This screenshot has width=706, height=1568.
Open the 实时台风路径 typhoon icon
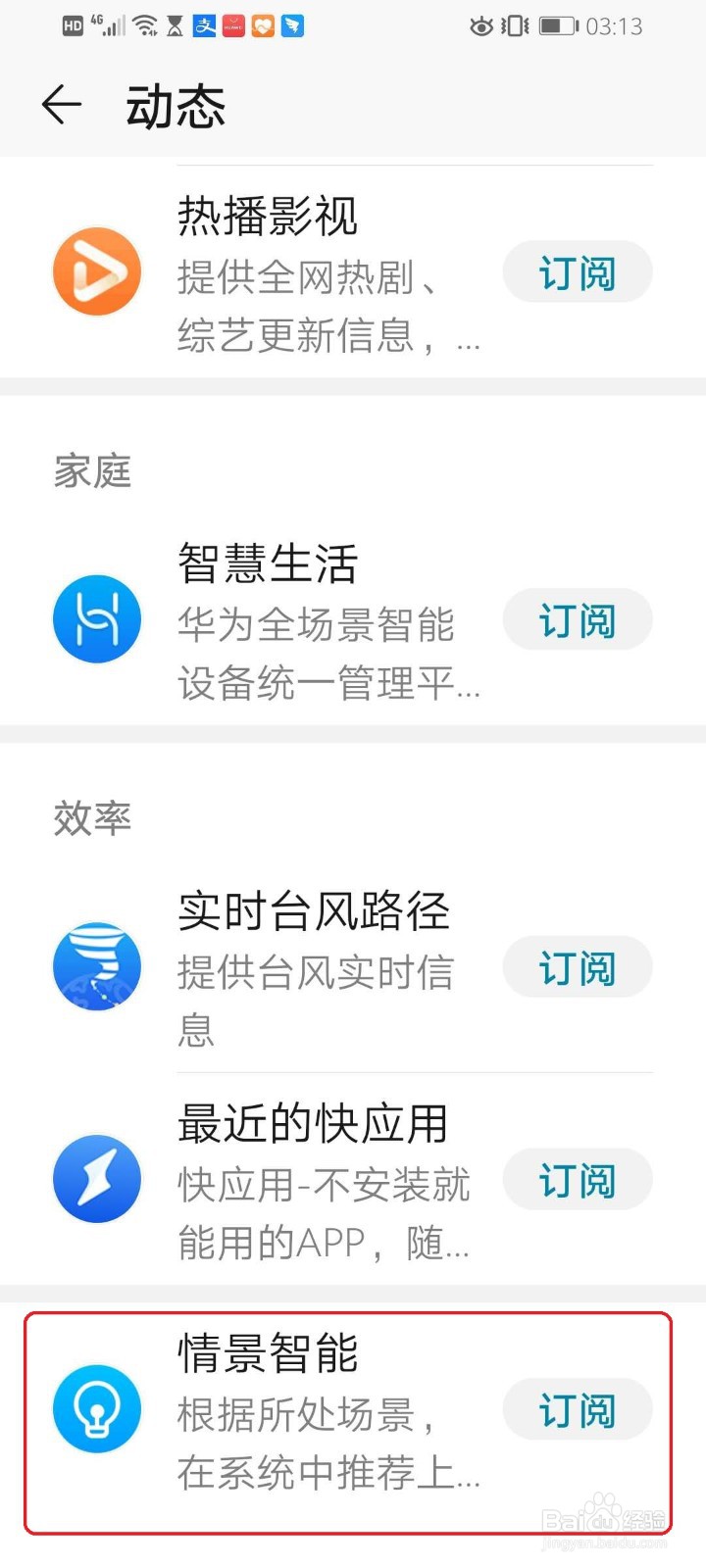tap(97, 966)
